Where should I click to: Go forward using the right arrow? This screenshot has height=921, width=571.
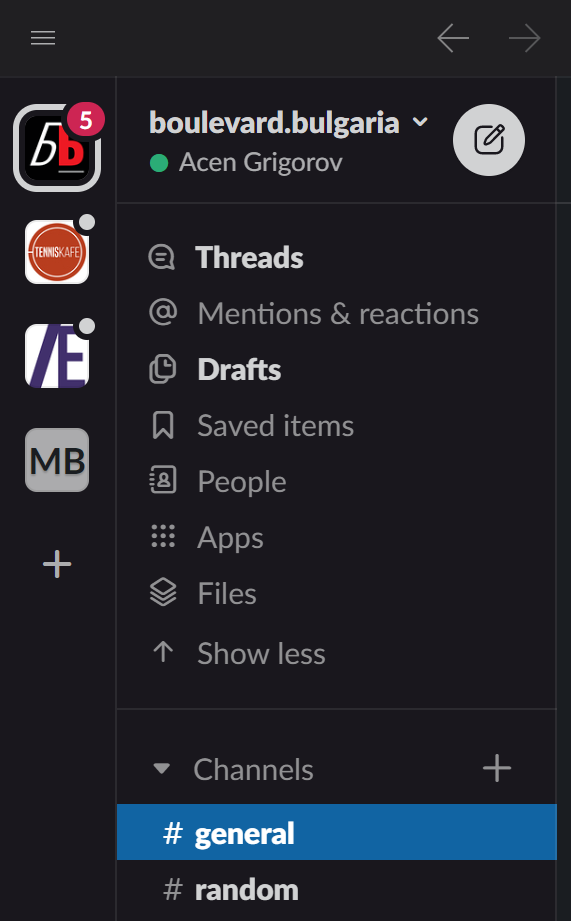point(525,38)
